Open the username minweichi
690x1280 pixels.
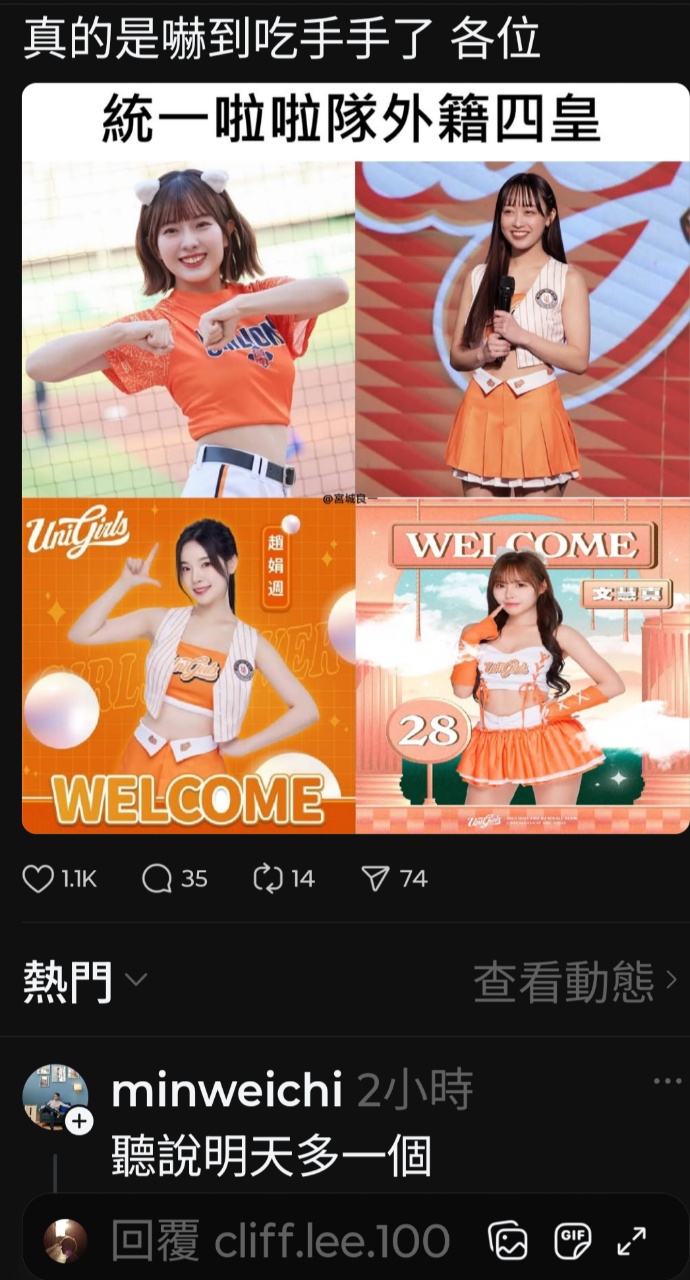coord(227,1090)
